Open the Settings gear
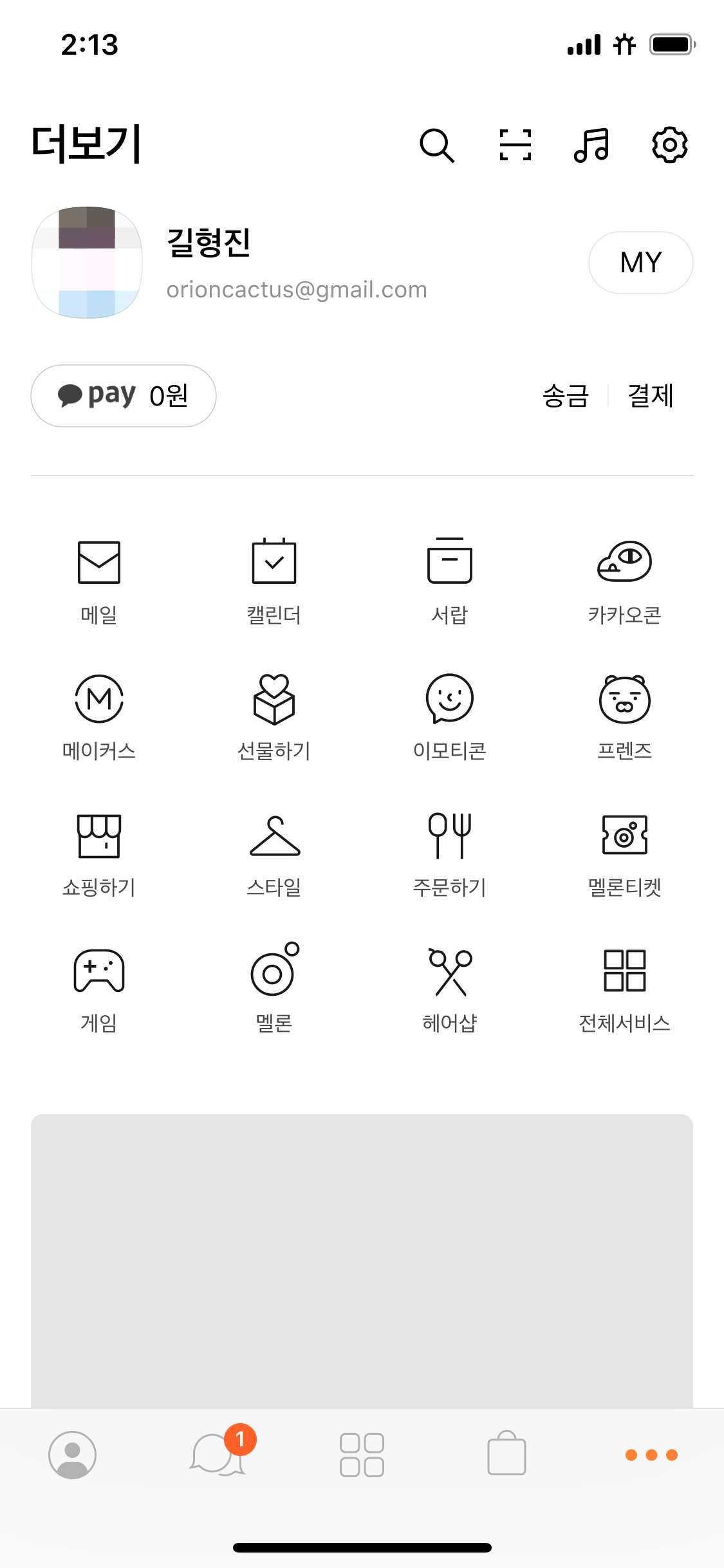This screenshot has height=1568, width=724. point(669,145)
